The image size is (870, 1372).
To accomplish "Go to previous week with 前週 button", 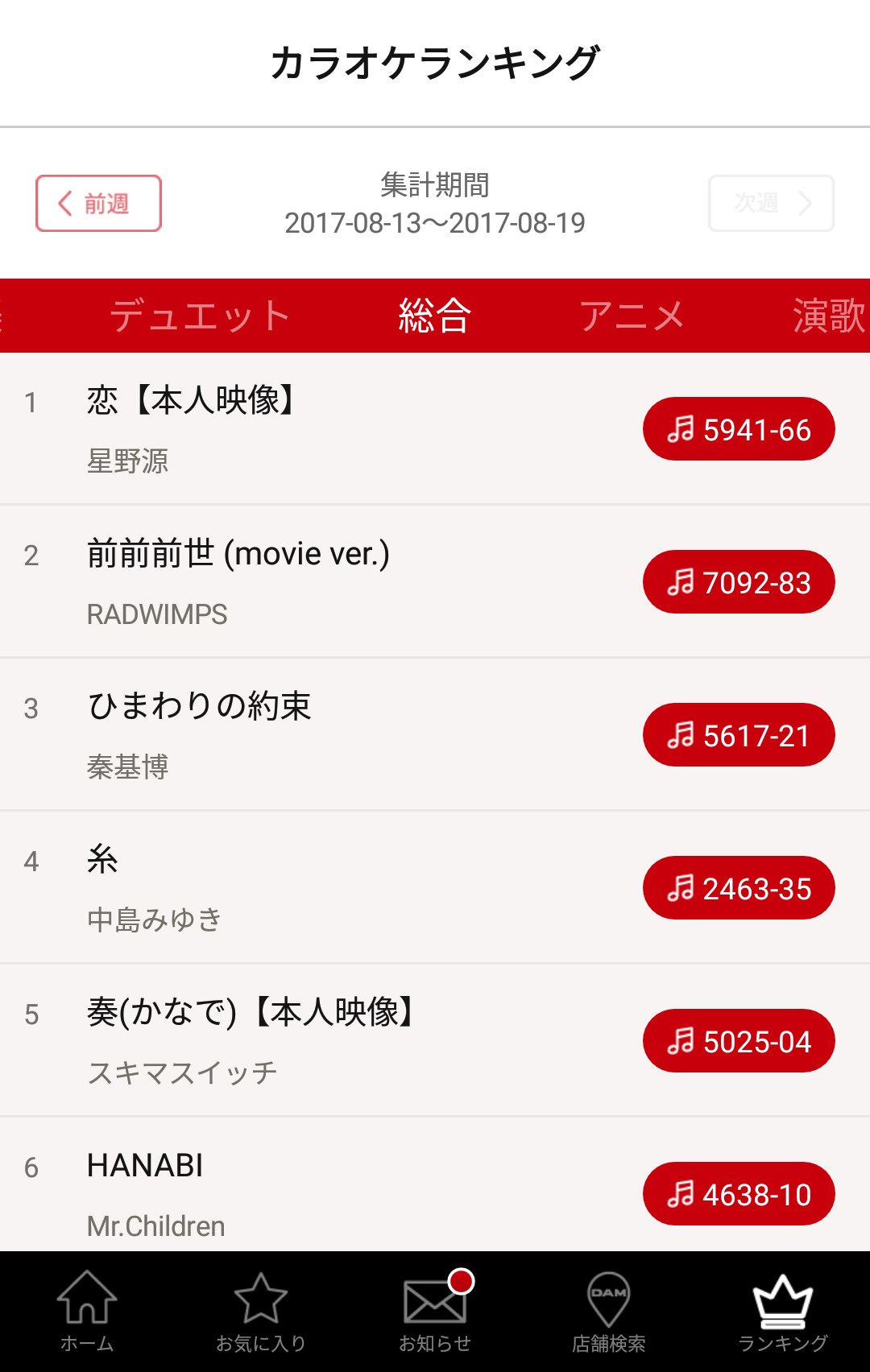I will click(x=98, y=203).
